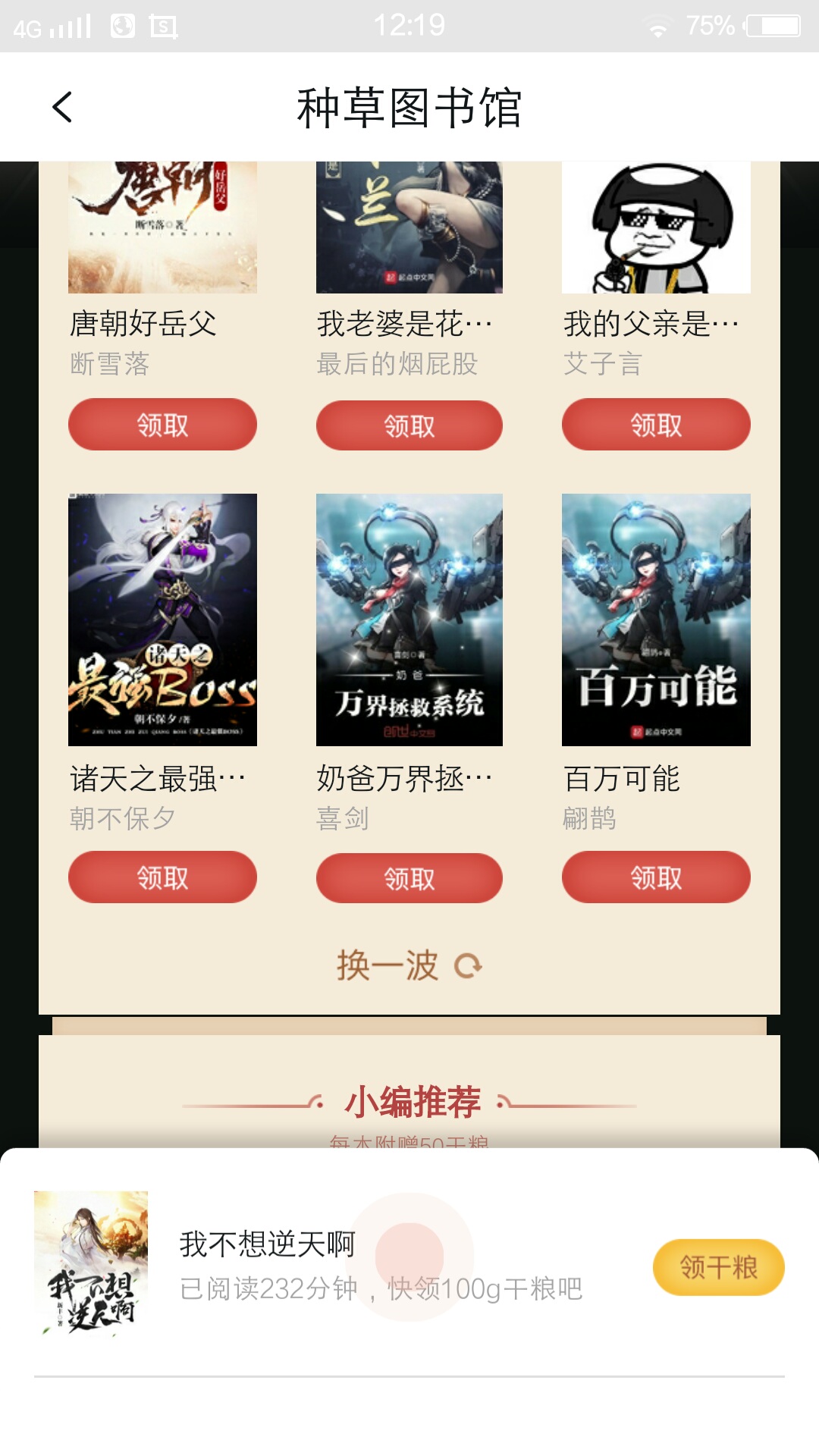Image resolution: width=819 pixels, height=1456 pixels.
Task: Open the 奶爸万界拯救系统 book cover
Action: [x=409, y=620]
